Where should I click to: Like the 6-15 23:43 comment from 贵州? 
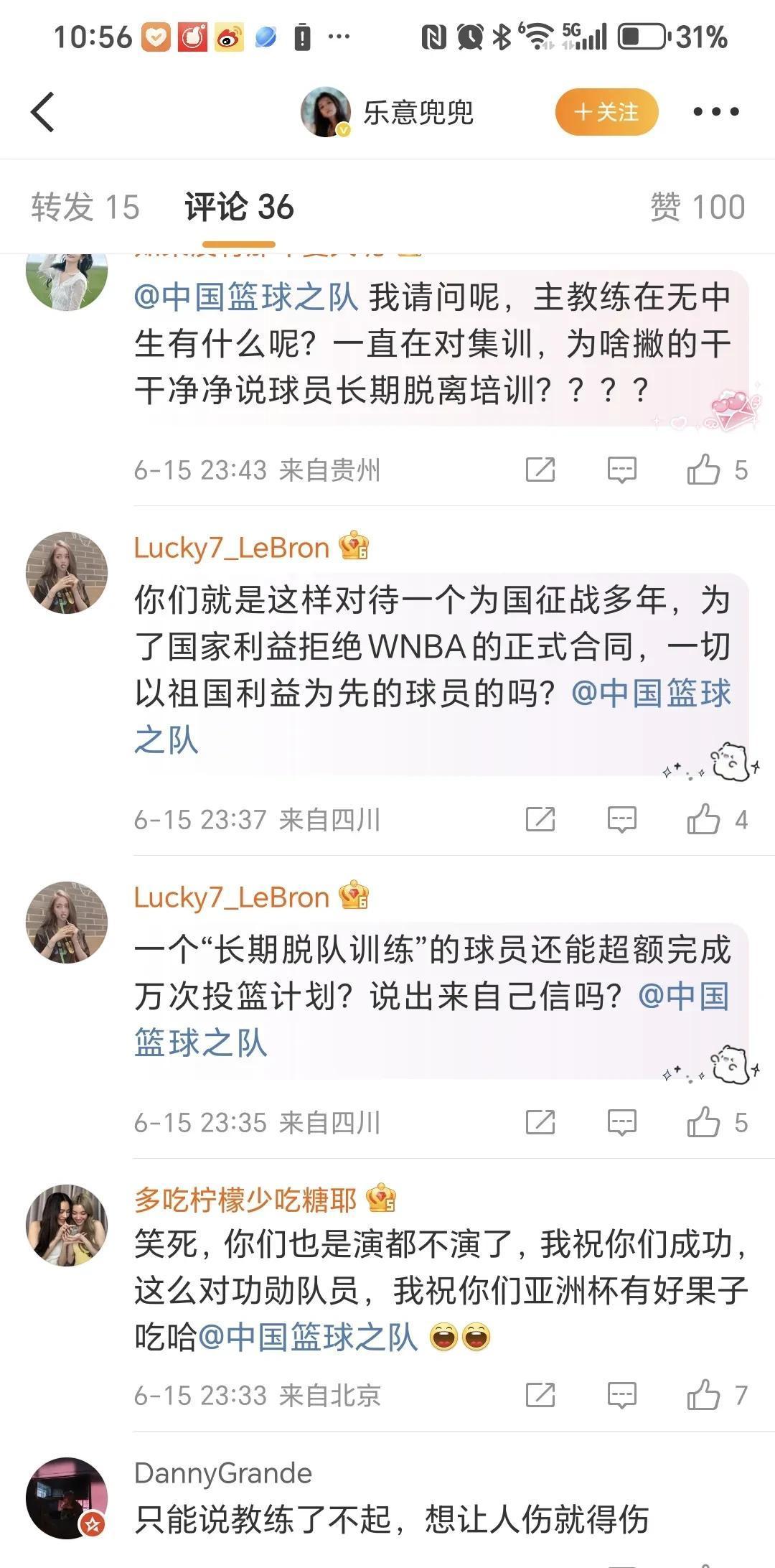click(x=704, y=470)
